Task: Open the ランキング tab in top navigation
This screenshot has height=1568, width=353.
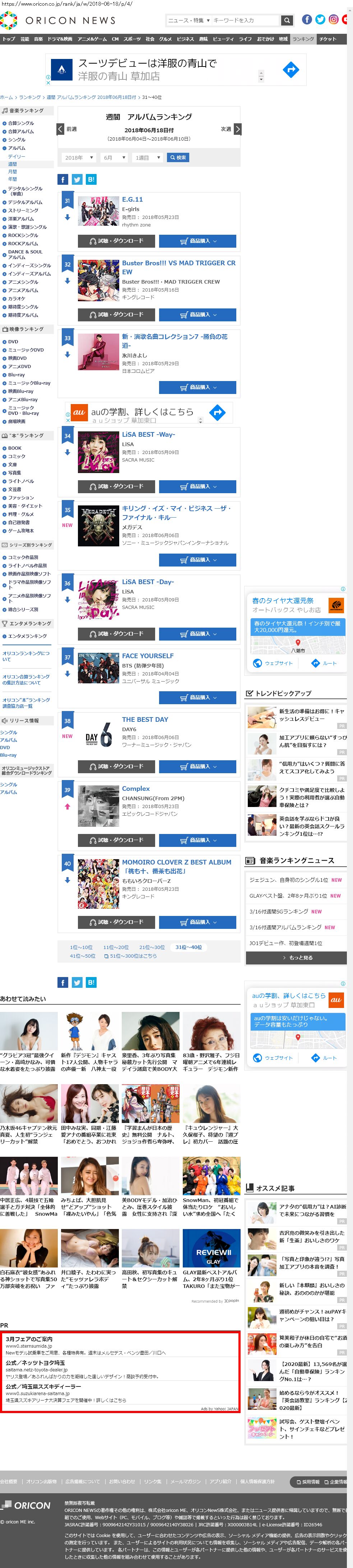Action: [x=303, y=39]
